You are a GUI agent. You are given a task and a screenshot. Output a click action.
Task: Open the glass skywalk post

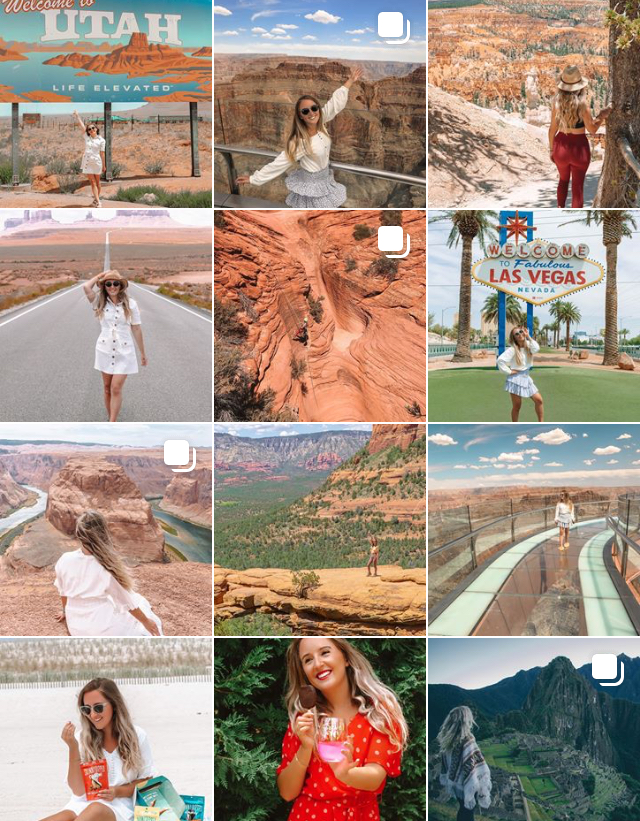(533, 530)
